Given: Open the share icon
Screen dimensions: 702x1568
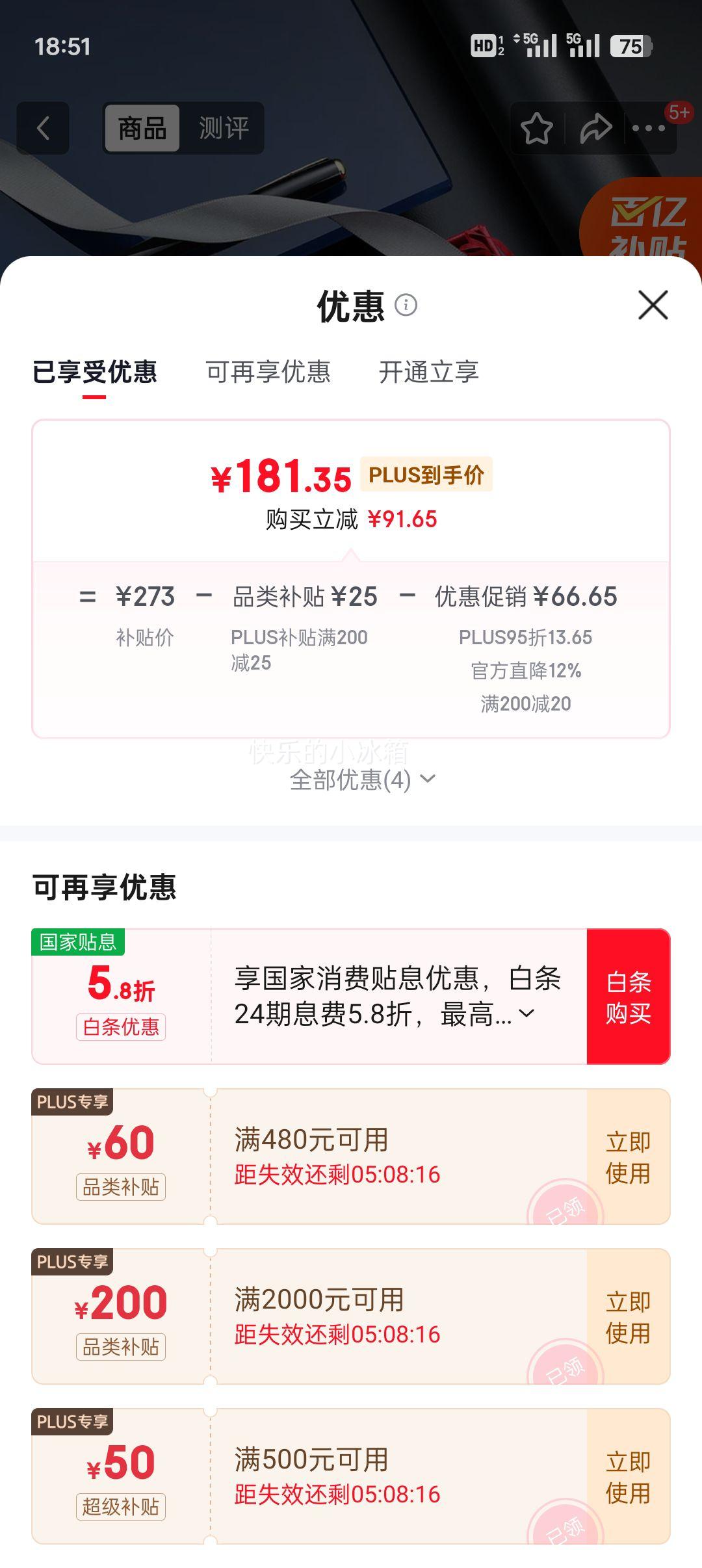Looking at the screenshot, I should [595, 128].
